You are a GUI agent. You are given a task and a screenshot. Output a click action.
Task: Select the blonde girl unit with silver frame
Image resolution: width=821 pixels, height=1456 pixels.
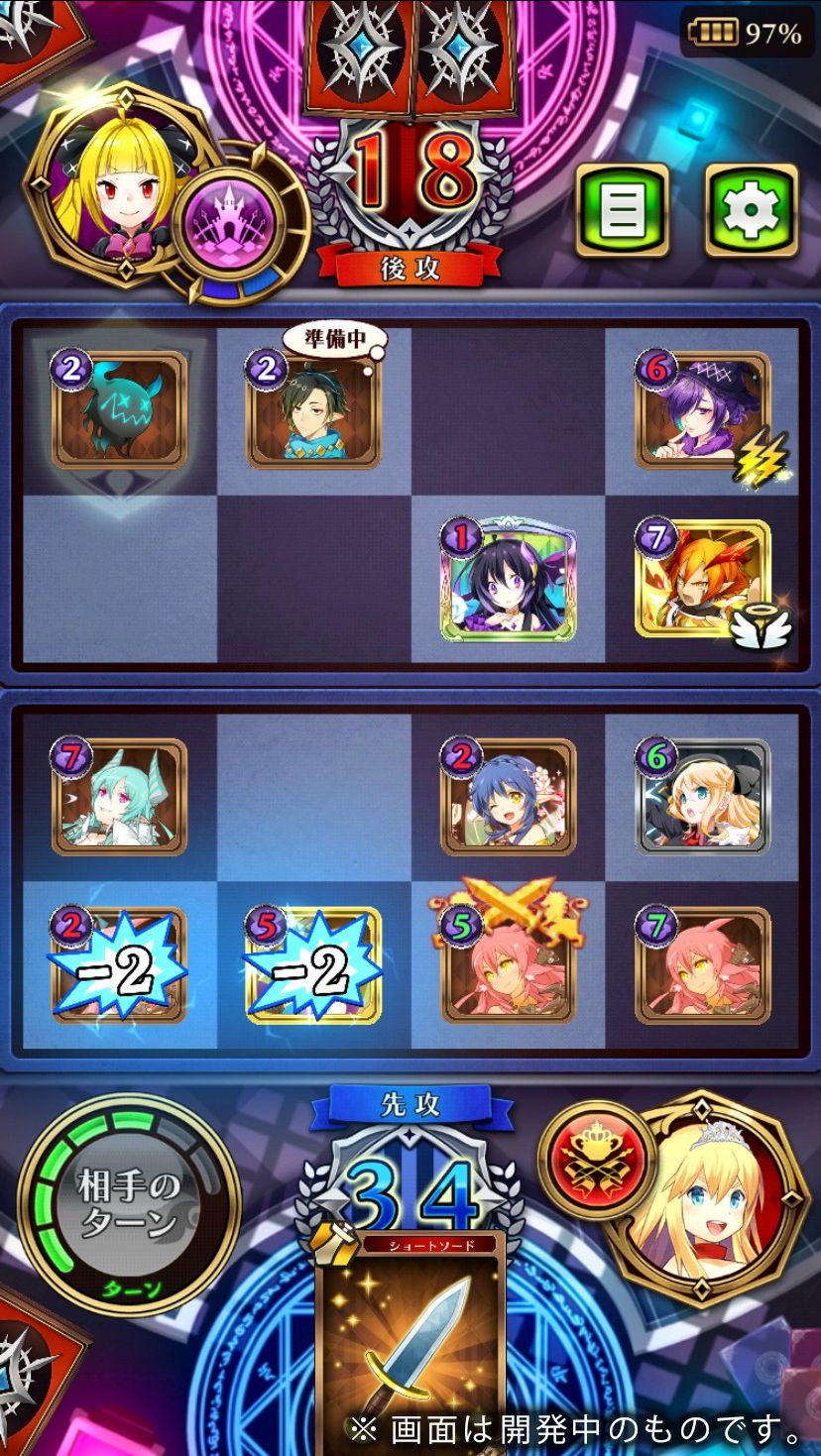(x=702, y=796)
